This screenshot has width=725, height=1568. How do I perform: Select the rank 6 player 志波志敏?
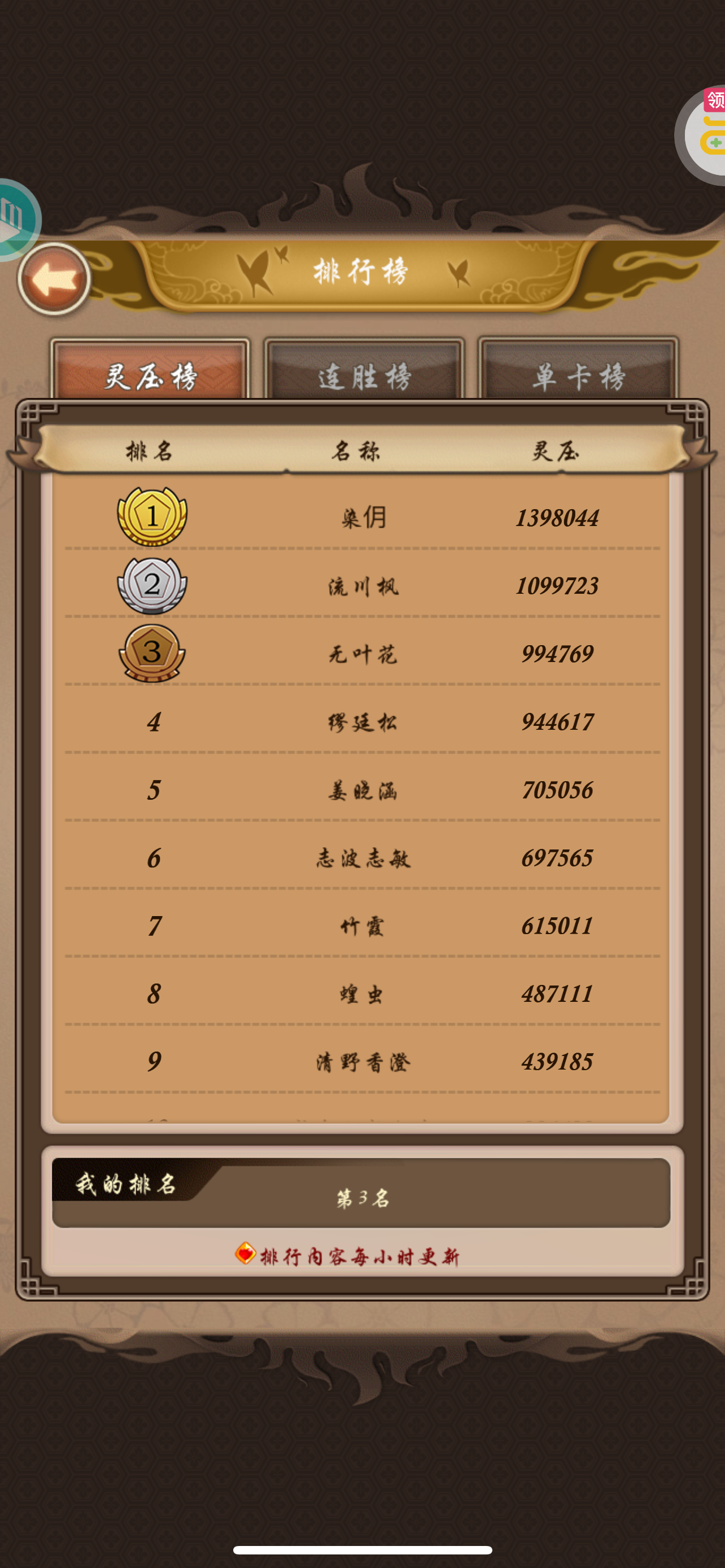click(362, 857)
